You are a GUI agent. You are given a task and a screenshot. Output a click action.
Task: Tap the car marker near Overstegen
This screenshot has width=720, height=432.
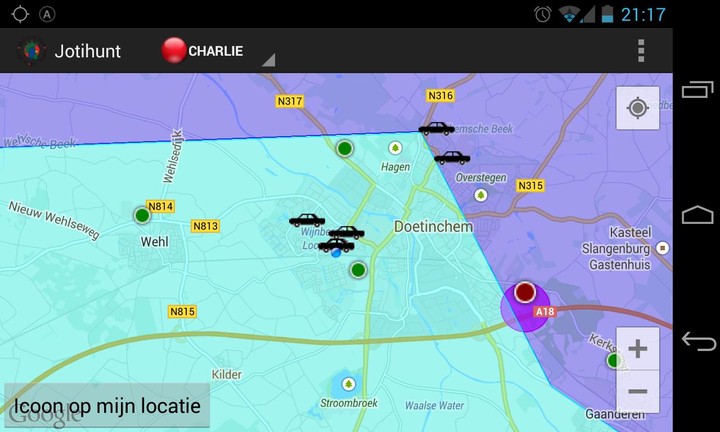pos(452,157)
